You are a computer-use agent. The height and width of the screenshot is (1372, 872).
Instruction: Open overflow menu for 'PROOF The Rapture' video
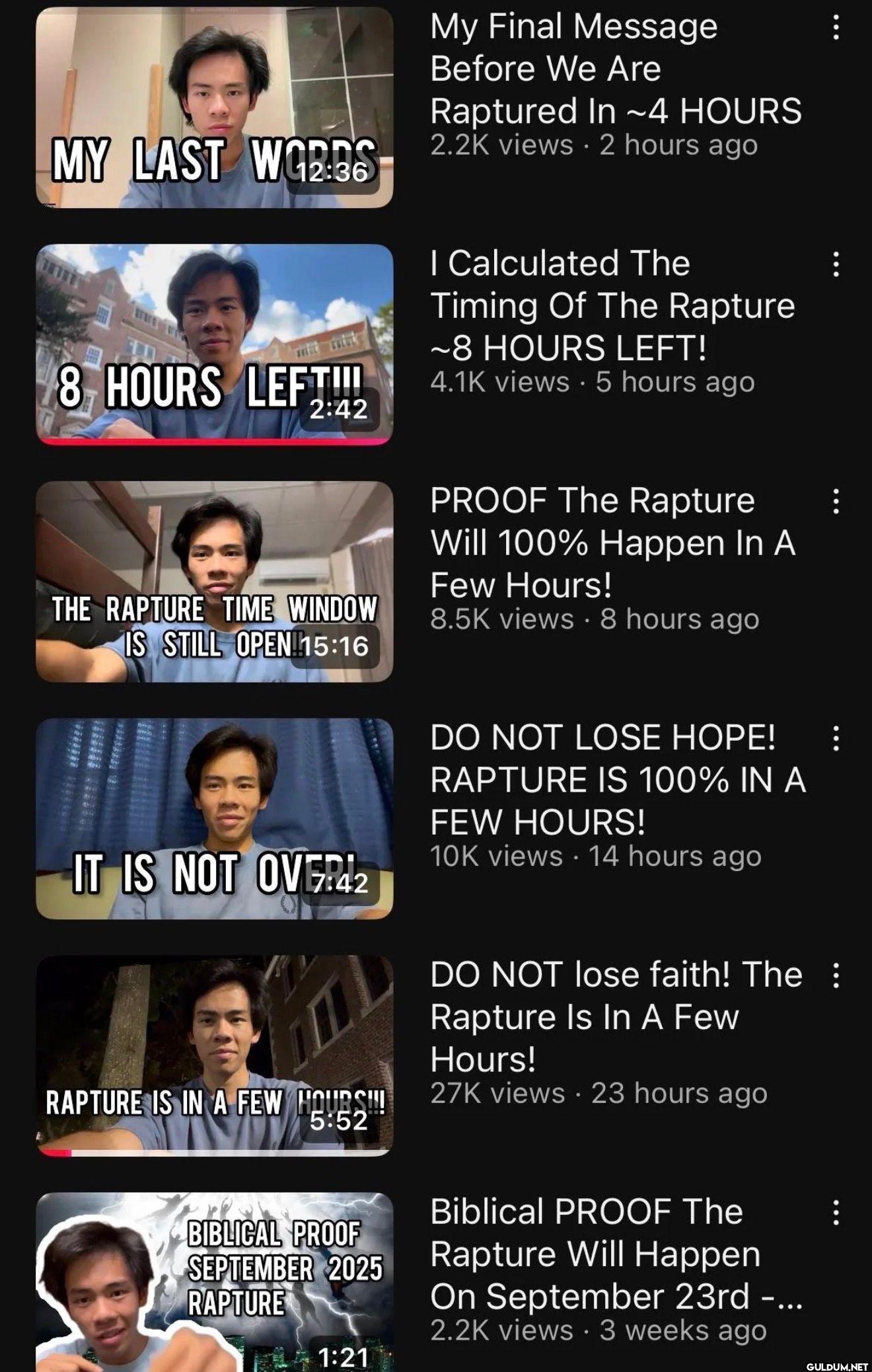coord(836,502)
